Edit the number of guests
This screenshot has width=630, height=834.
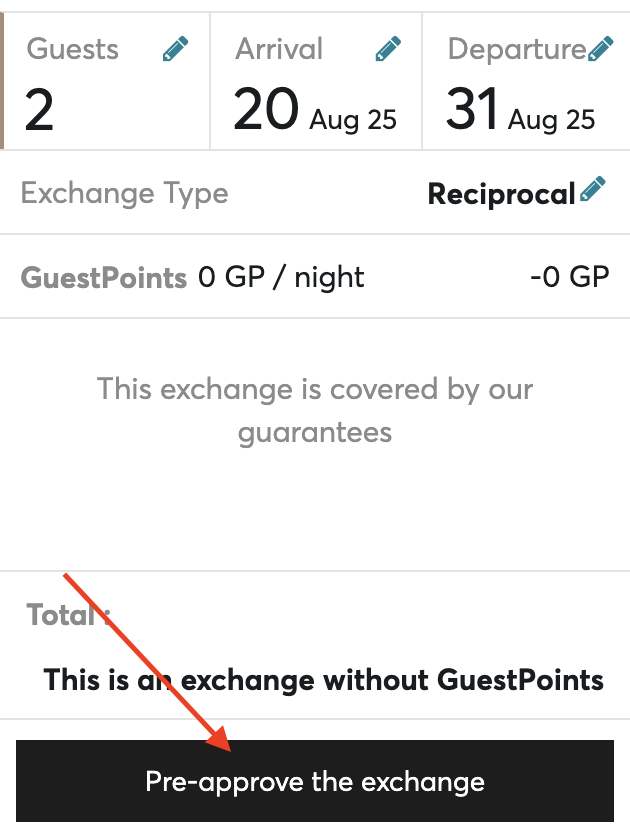point(175,49)
